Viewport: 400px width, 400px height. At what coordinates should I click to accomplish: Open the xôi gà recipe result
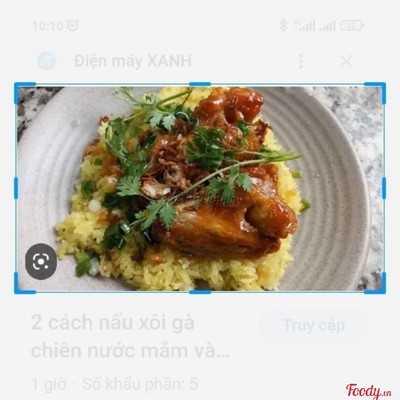[131, 337]
